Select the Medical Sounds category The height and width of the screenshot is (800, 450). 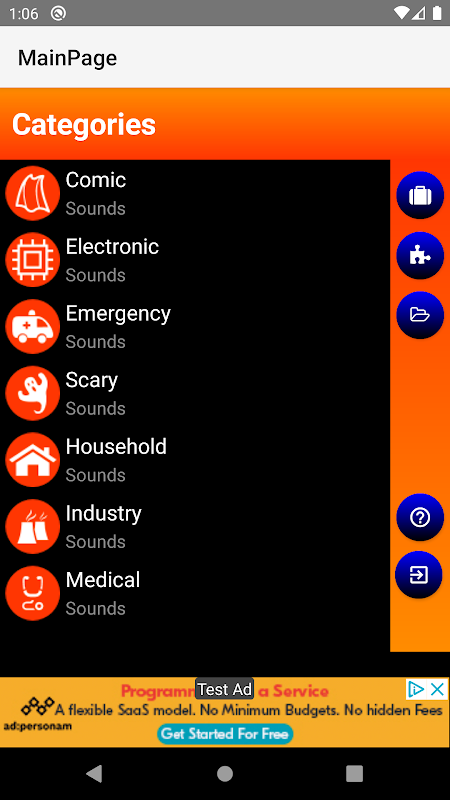(195, 593)
